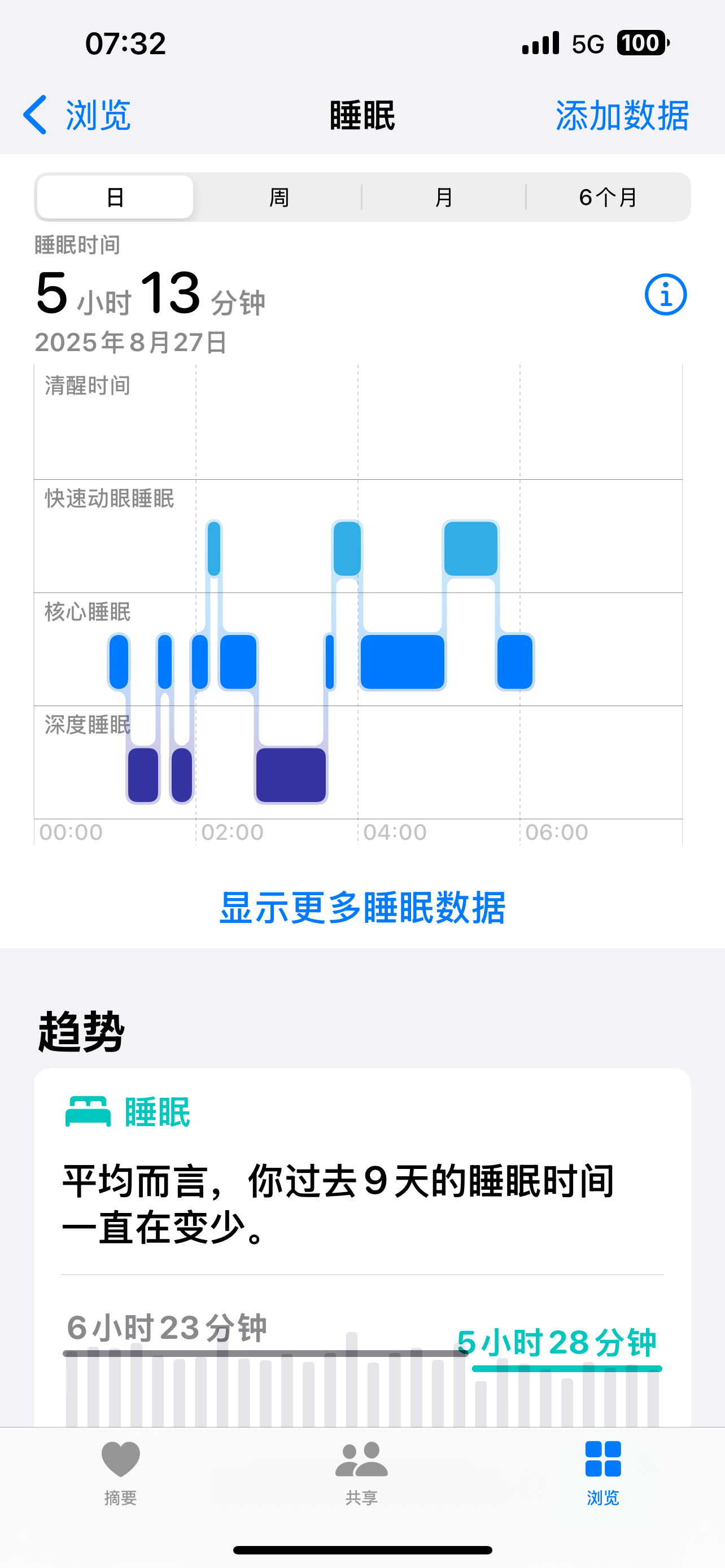This screenshot has height=1568, width=725.
Task: Tap 添加数据 to add sleep data
Action: coord(622,115)
